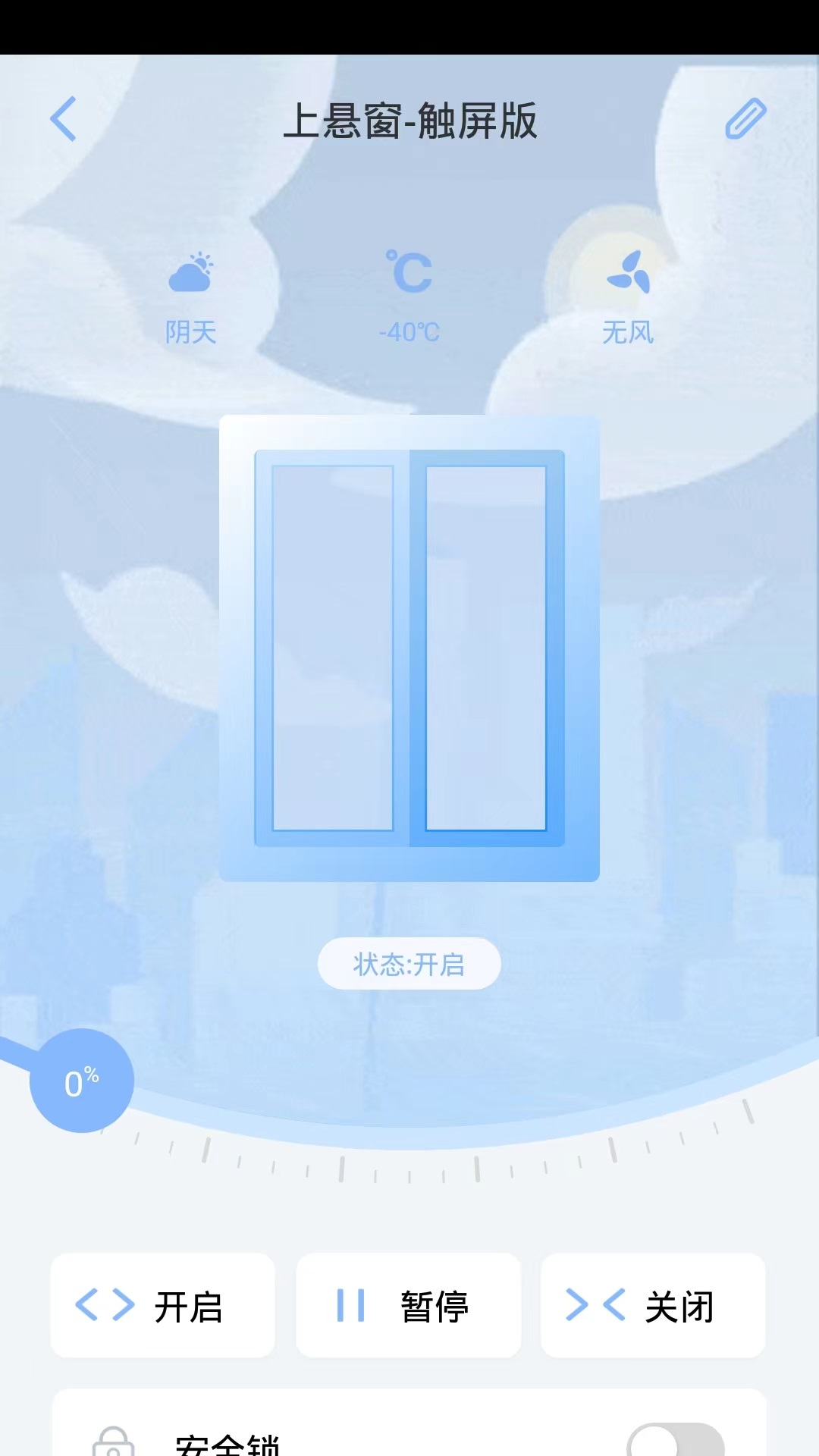Image resolution: width=819 pixels, height=1456 pixels.
Task: Select the window illustration in the center
Action: click(x=409, y=648)
